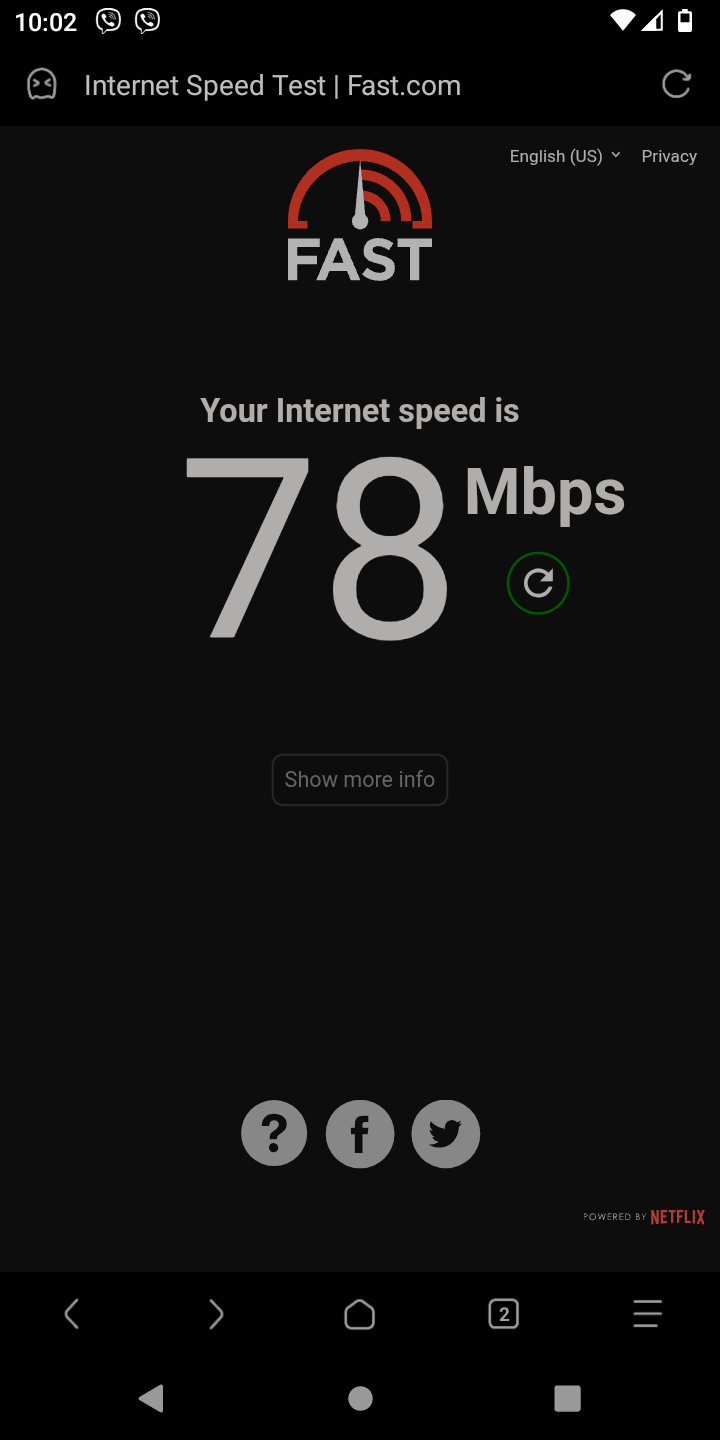
Task: Open the Privacy link
Action: click(x=669, y=156)
